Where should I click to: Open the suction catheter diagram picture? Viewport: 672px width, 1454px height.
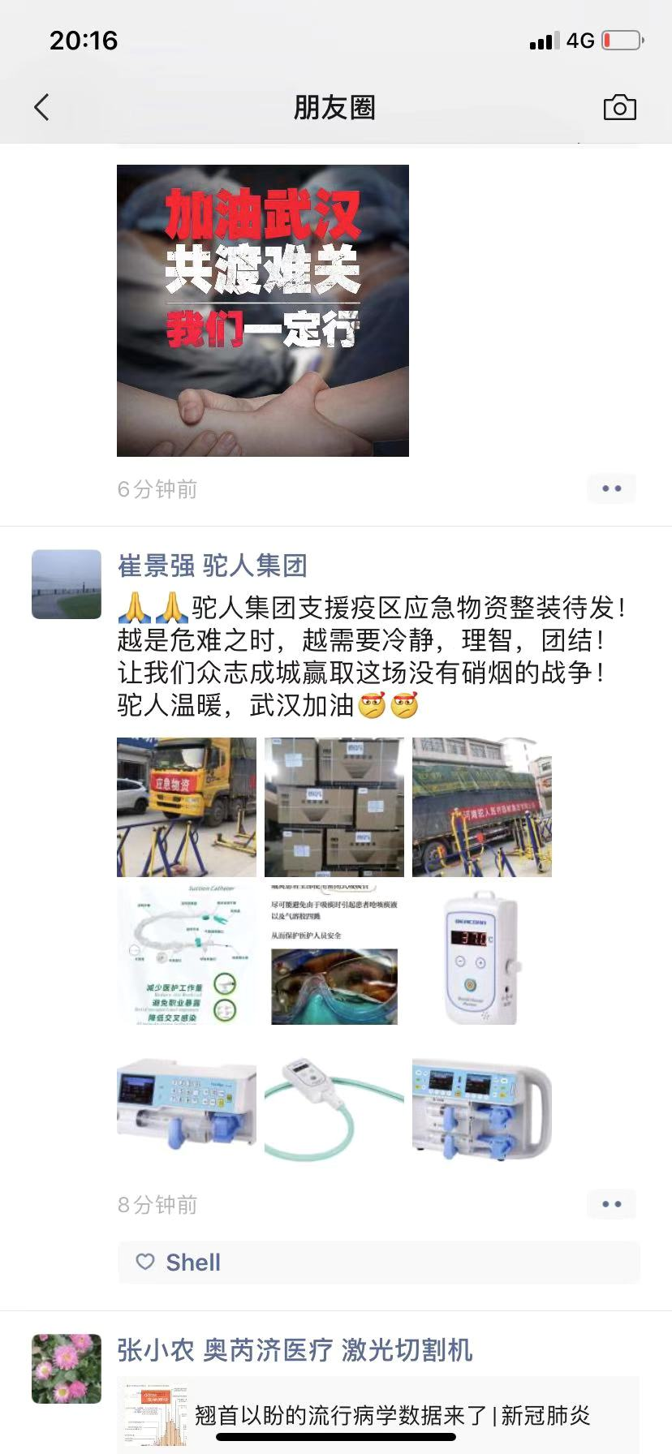coord(186,954)
